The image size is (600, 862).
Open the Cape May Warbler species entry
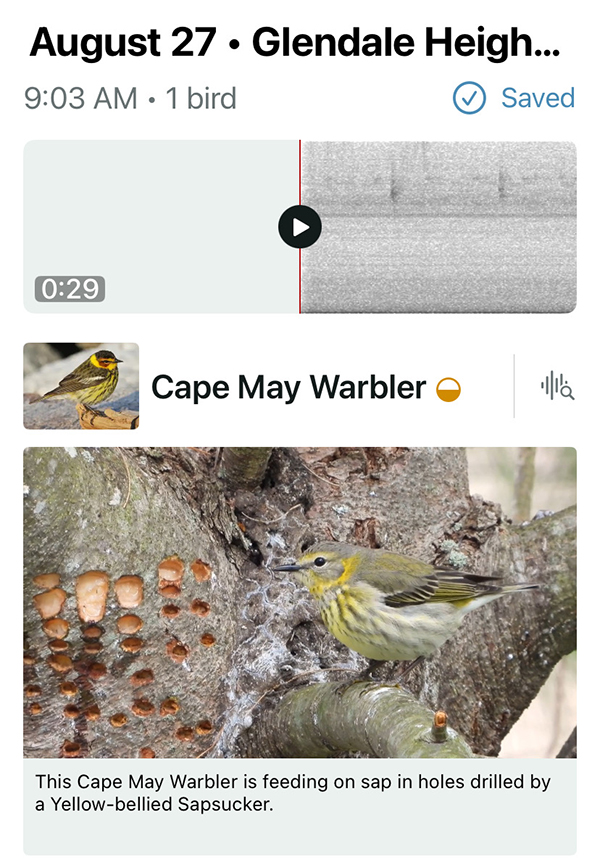[289, 387]
